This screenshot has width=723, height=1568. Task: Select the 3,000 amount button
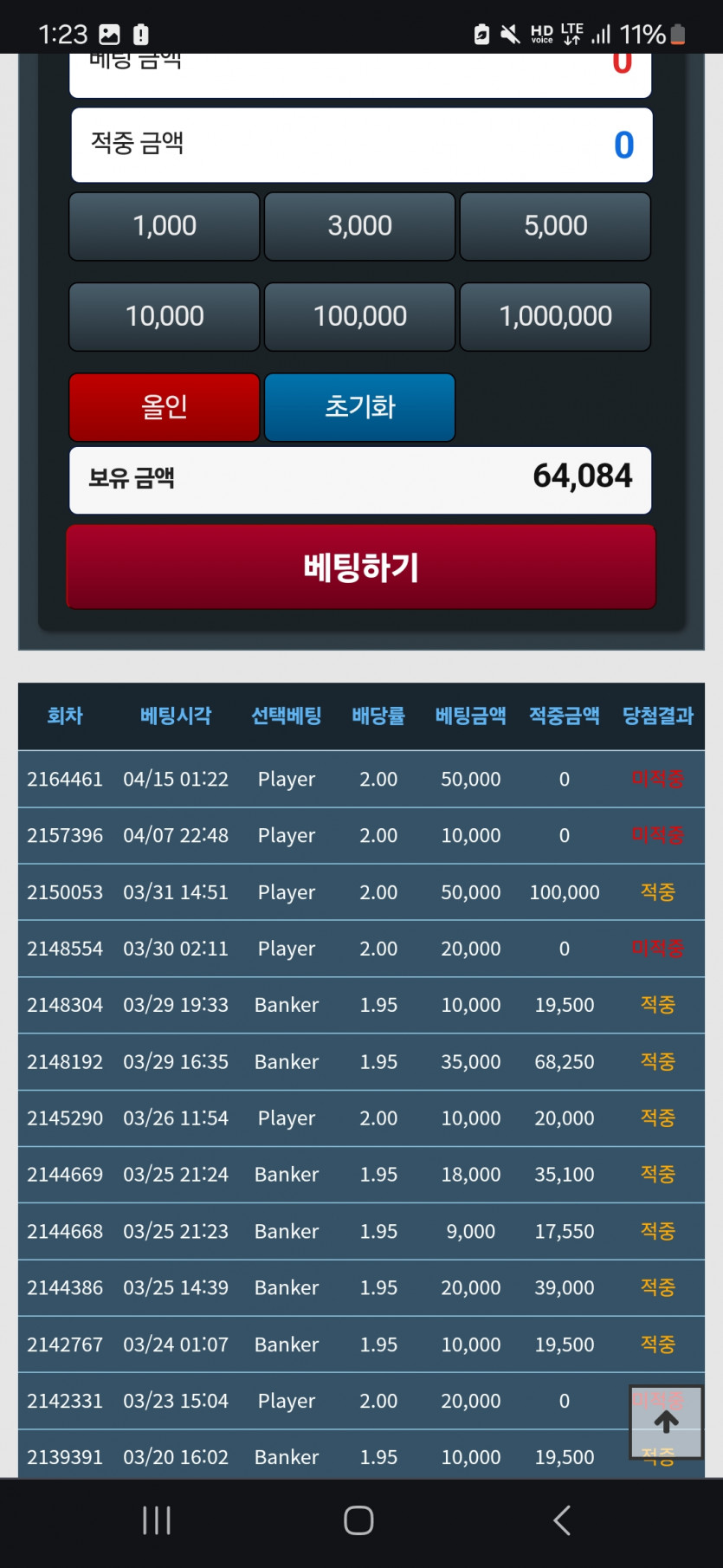359,226
